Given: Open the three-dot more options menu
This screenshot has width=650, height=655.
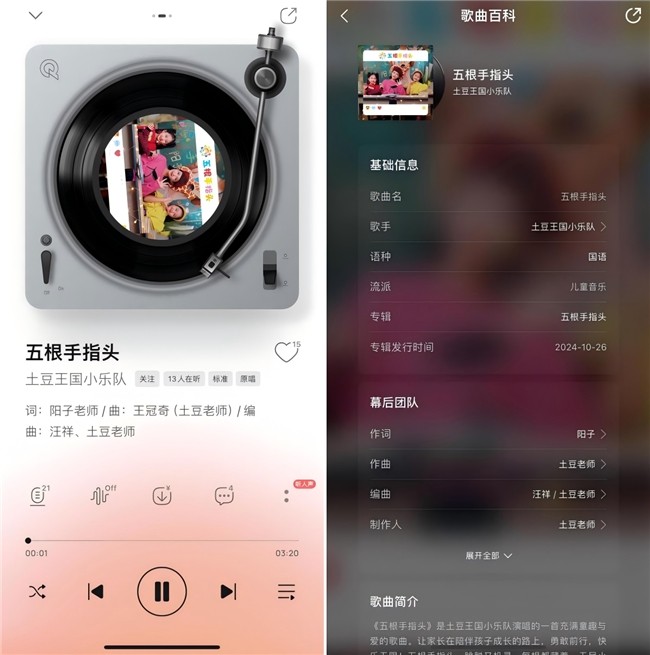Looking at the screenshot, I should pos(286,496).
